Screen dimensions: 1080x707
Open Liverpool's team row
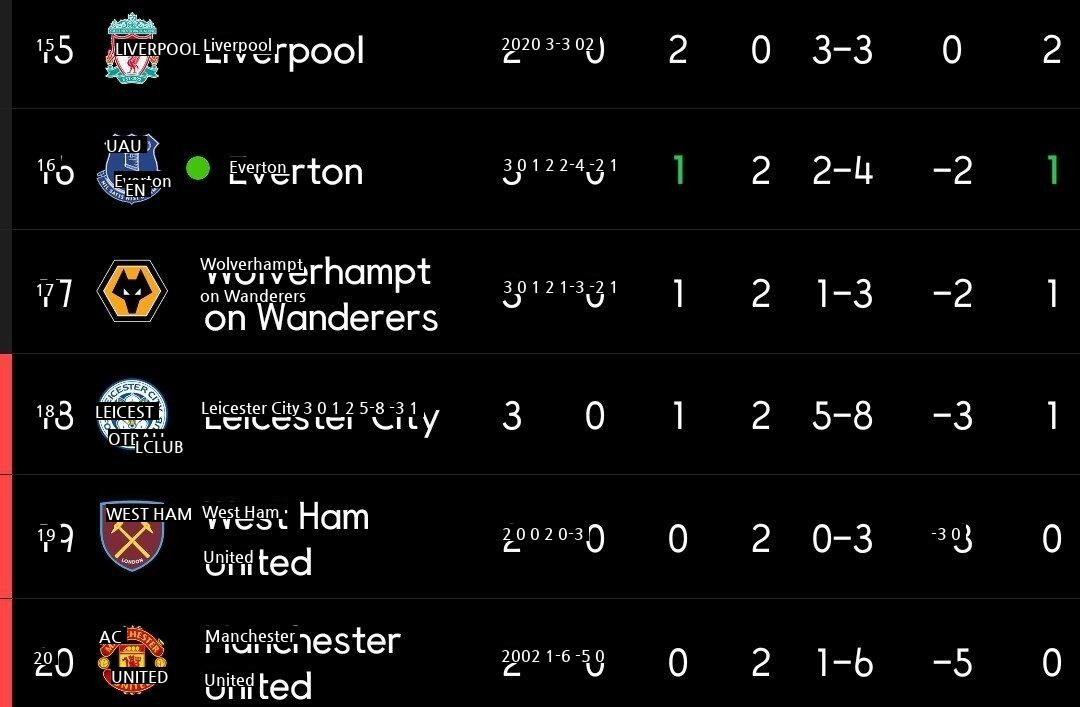tap(284, 50)
